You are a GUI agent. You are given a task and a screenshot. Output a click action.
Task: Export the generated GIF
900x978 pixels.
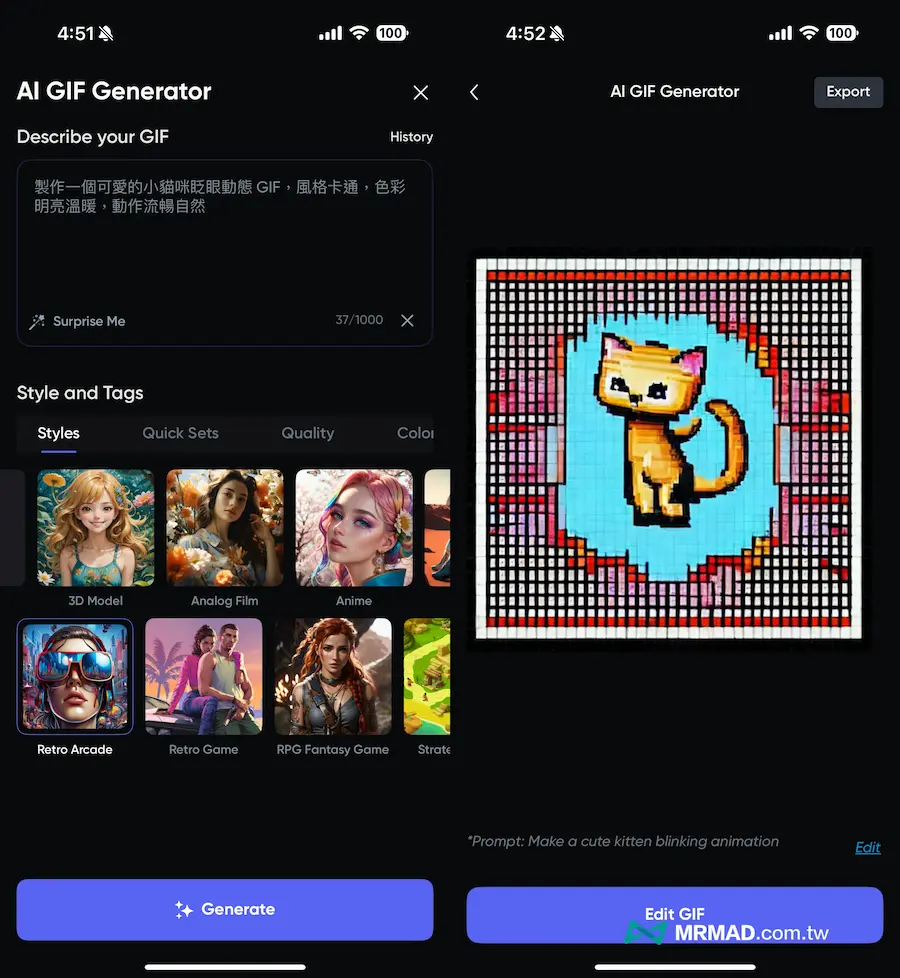[848, 92]
